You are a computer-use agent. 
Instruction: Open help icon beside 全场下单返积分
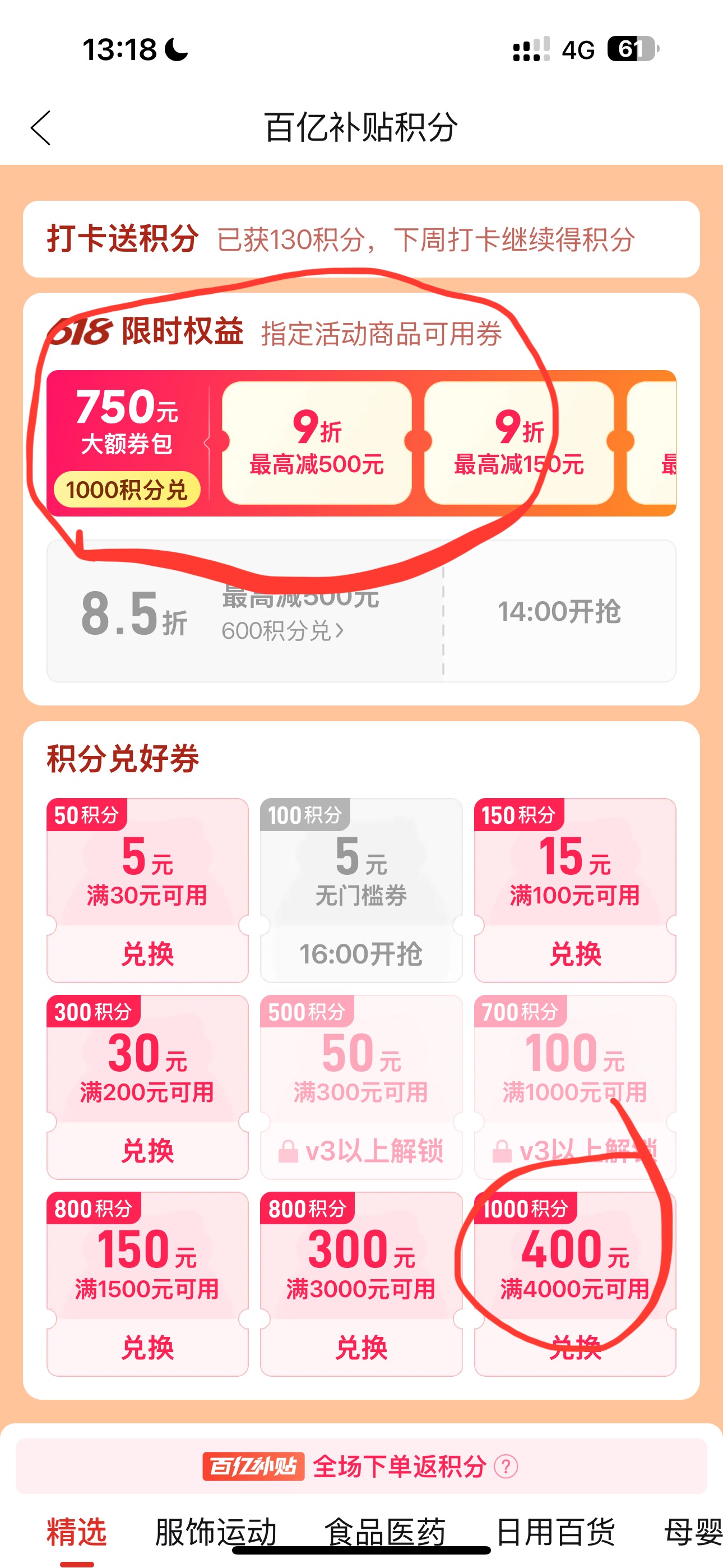(506, 1466)
